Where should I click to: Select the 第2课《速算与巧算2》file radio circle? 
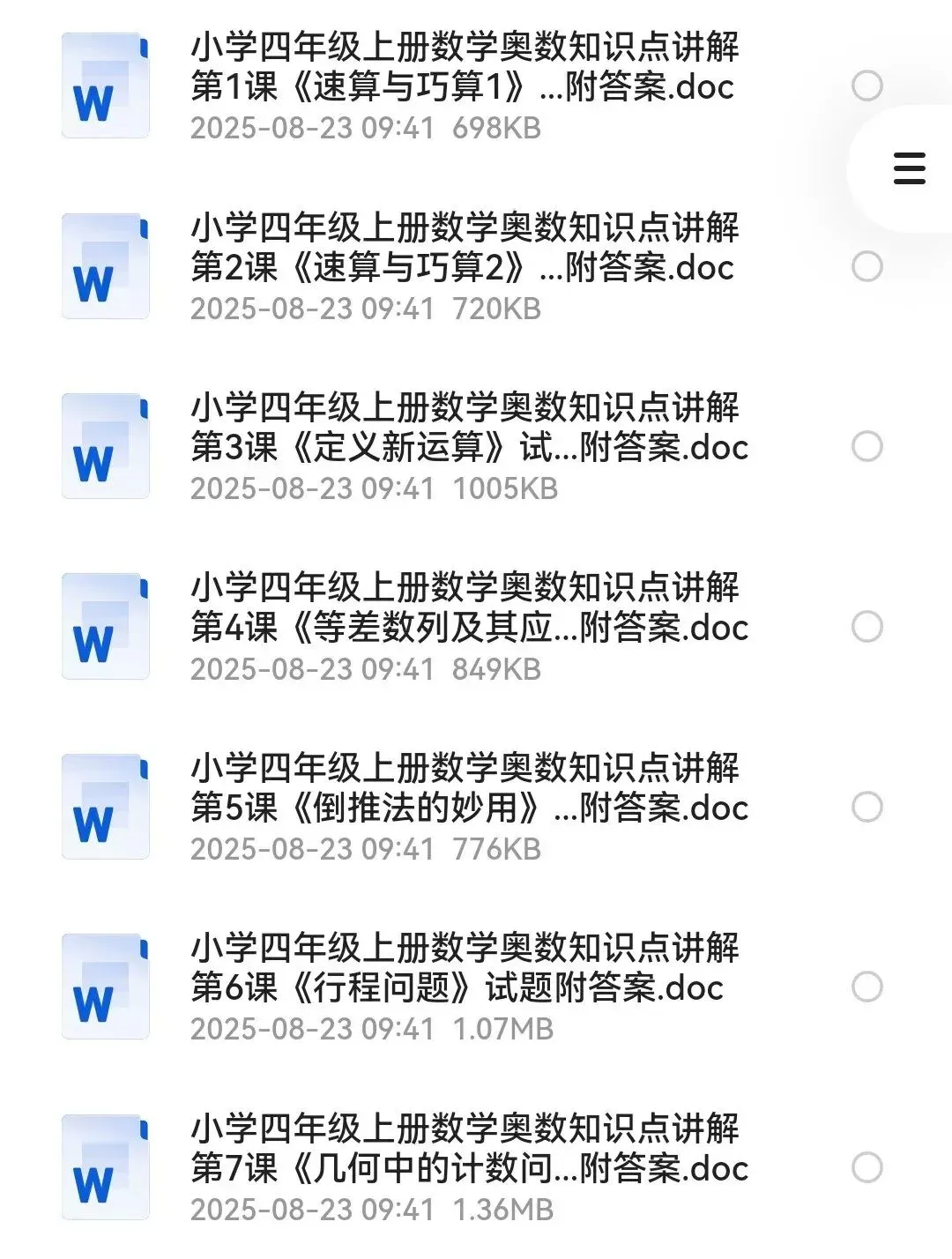(866, 266)
